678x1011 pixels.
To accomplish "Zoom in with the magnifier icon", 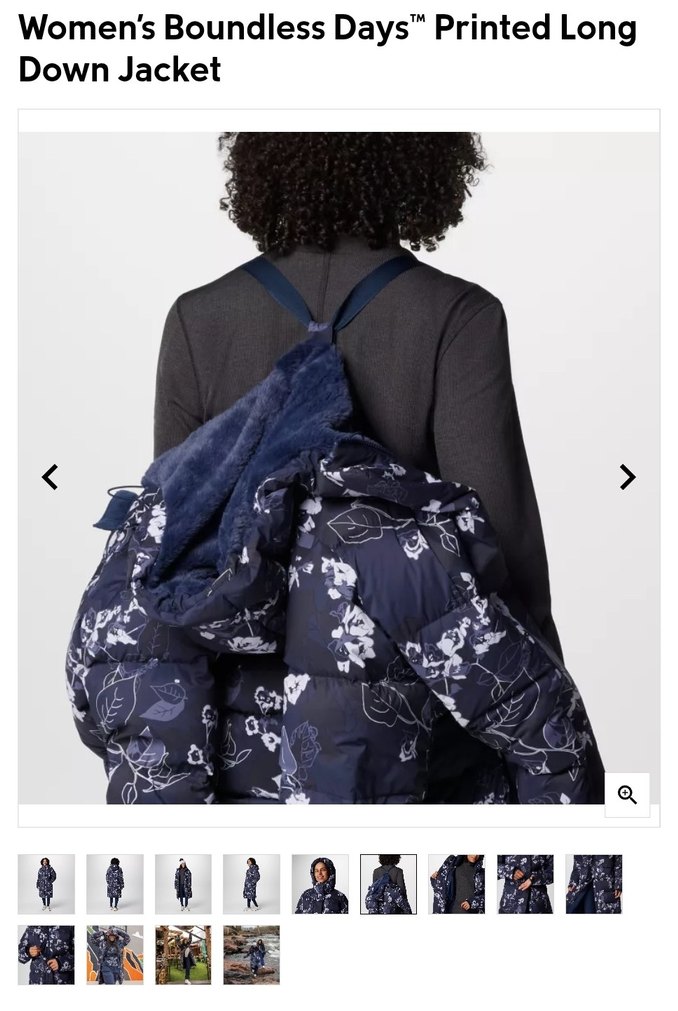I will [x=627, y=795].
